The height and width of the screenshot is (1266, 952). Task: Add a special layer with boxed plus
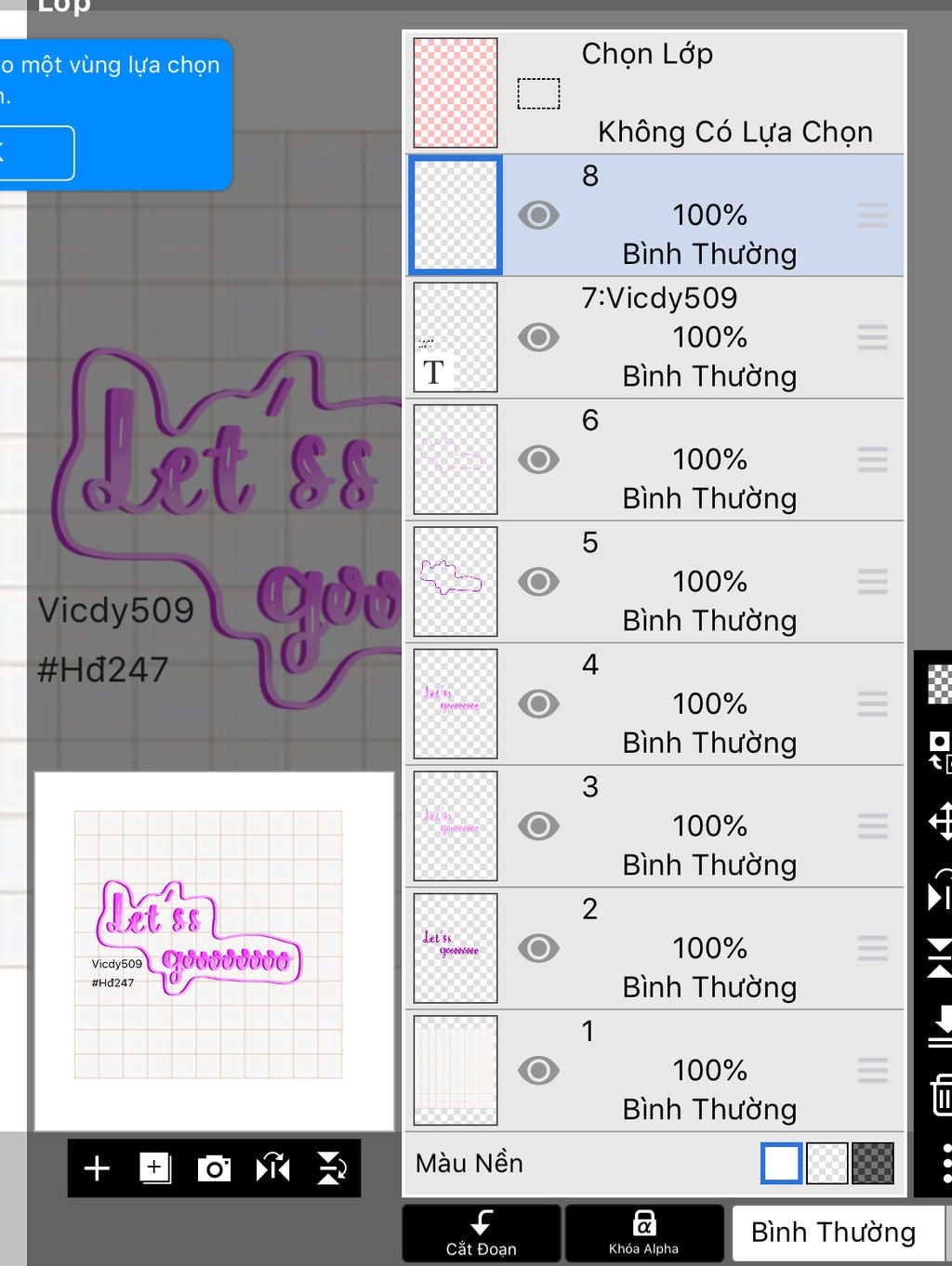click(x=154, y=1168)
